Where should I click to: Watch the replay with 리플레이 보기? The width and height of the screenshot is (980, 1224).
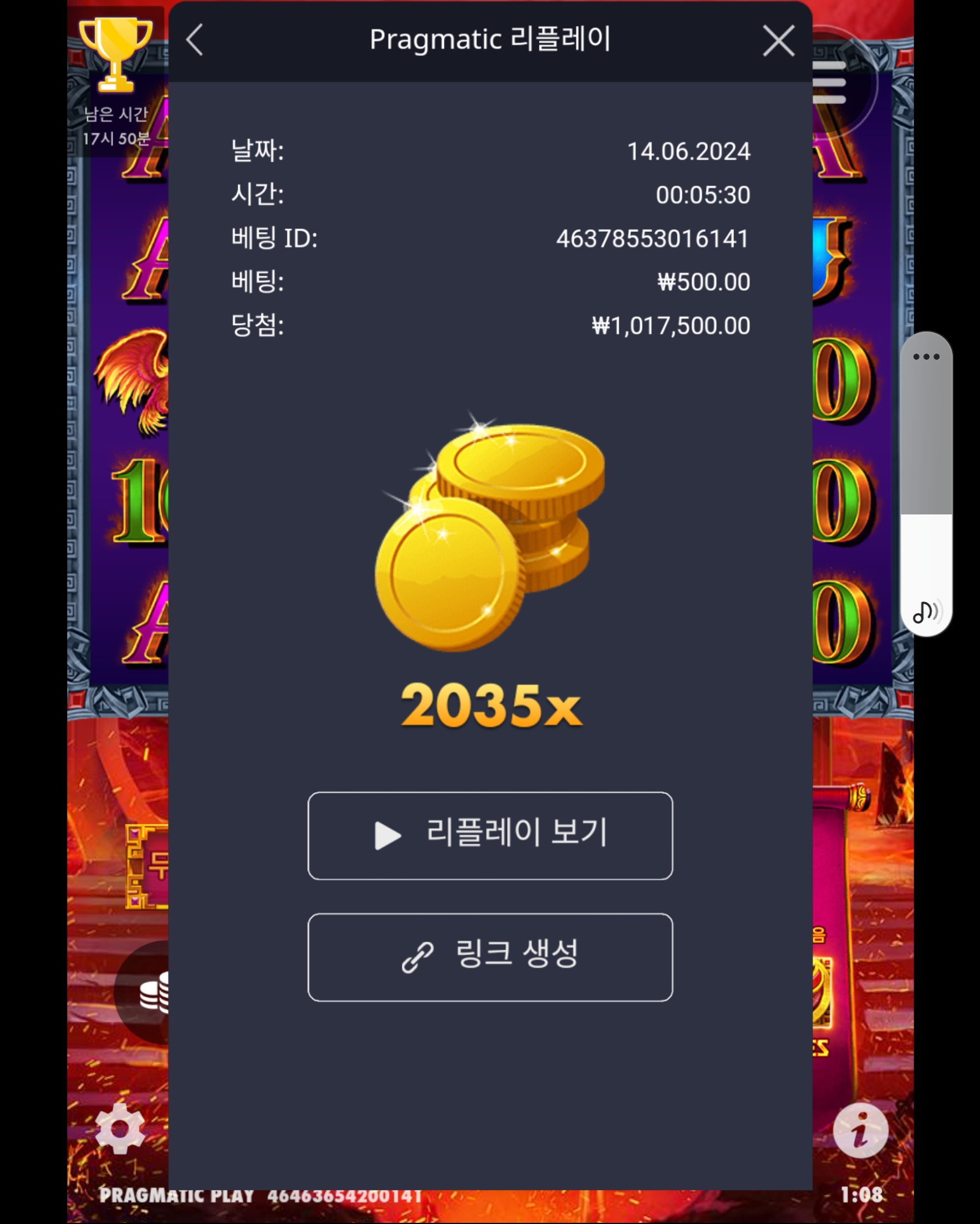click(x=490, y=836)
